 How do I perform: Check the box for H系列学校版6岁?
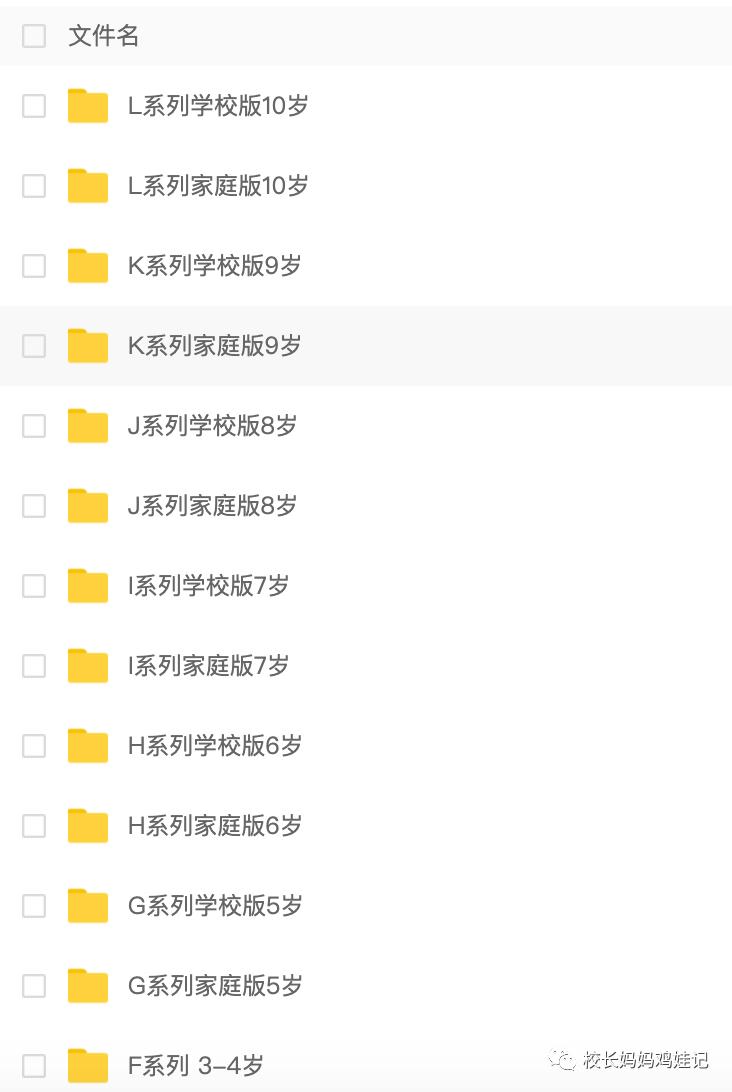click(x=34, y=746)
